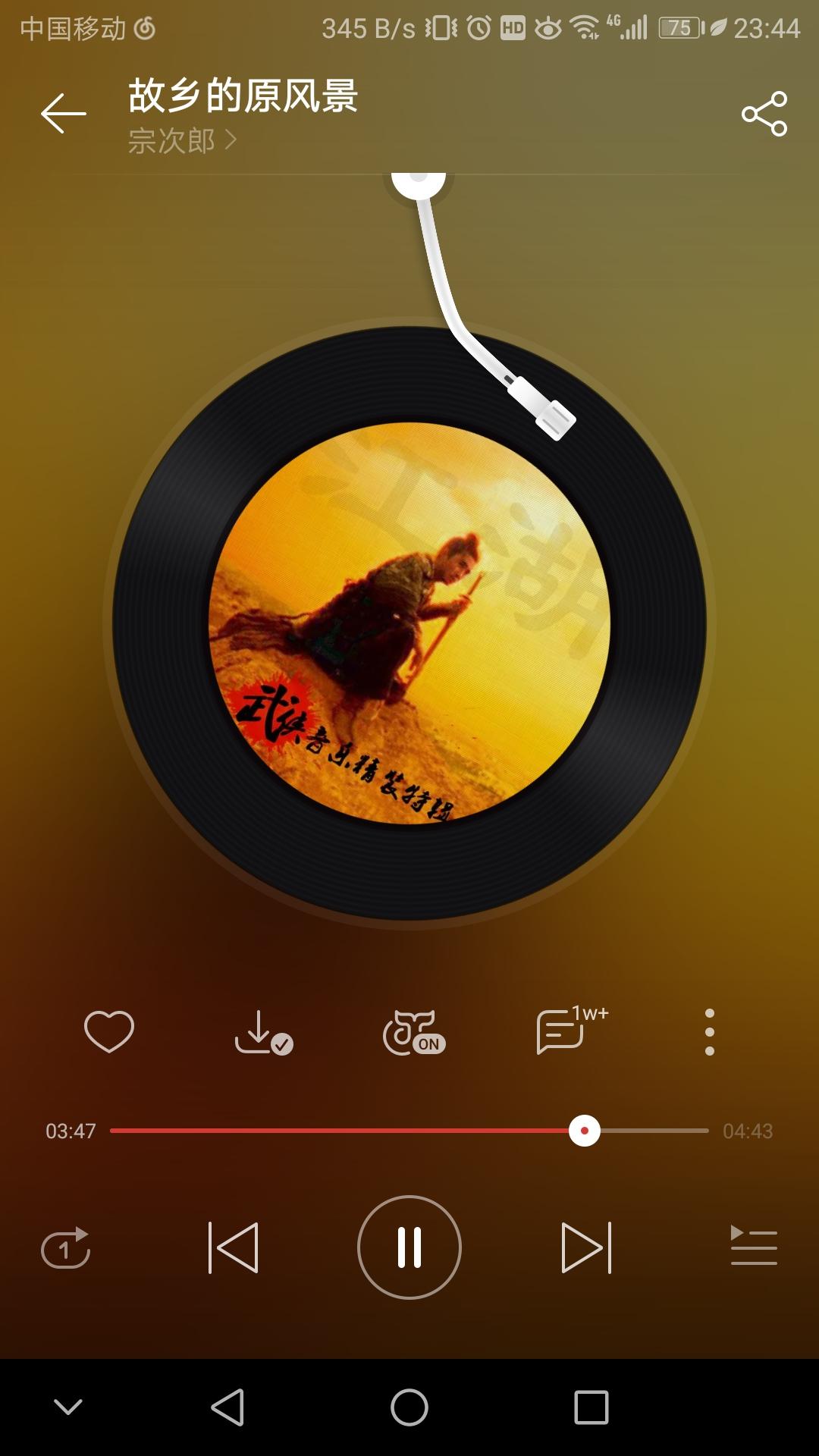Tap the playback progress slider knob
The height and width of the screenshot is (1456, 819).
pyautogui.click(x=585, y=1131)
